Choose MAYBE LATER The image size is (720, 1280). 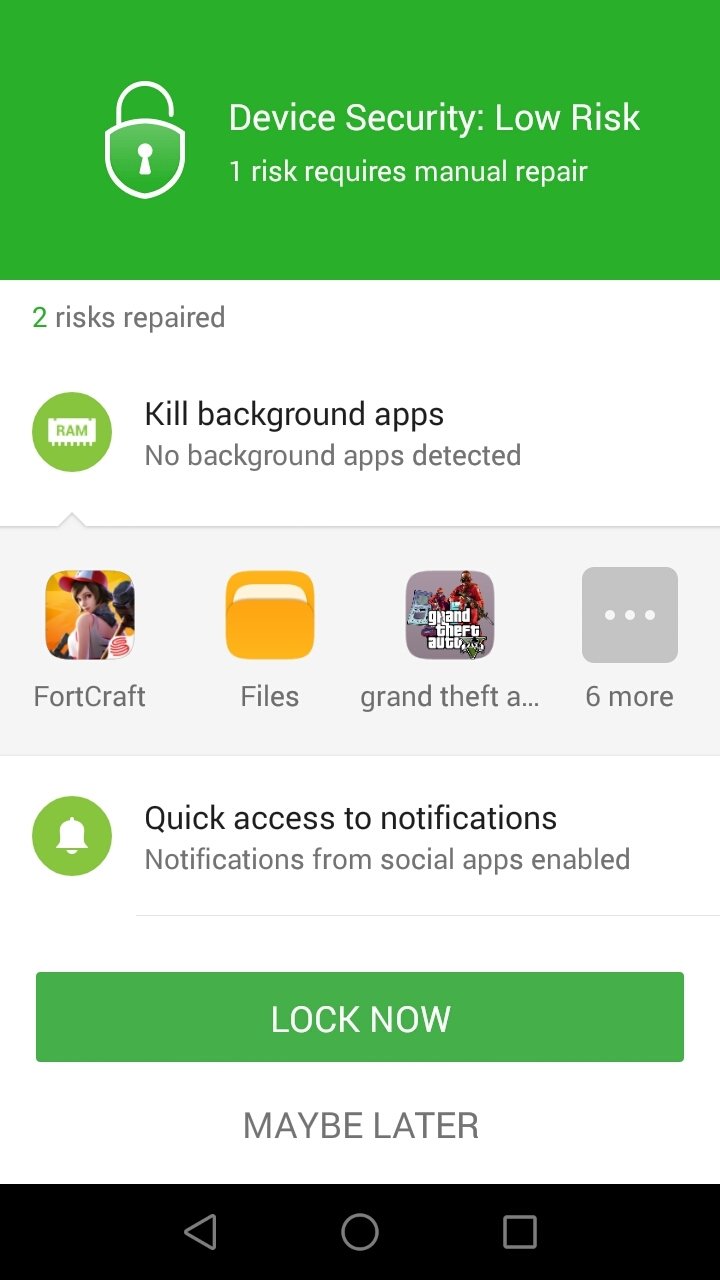click(x=360, y=1125)
